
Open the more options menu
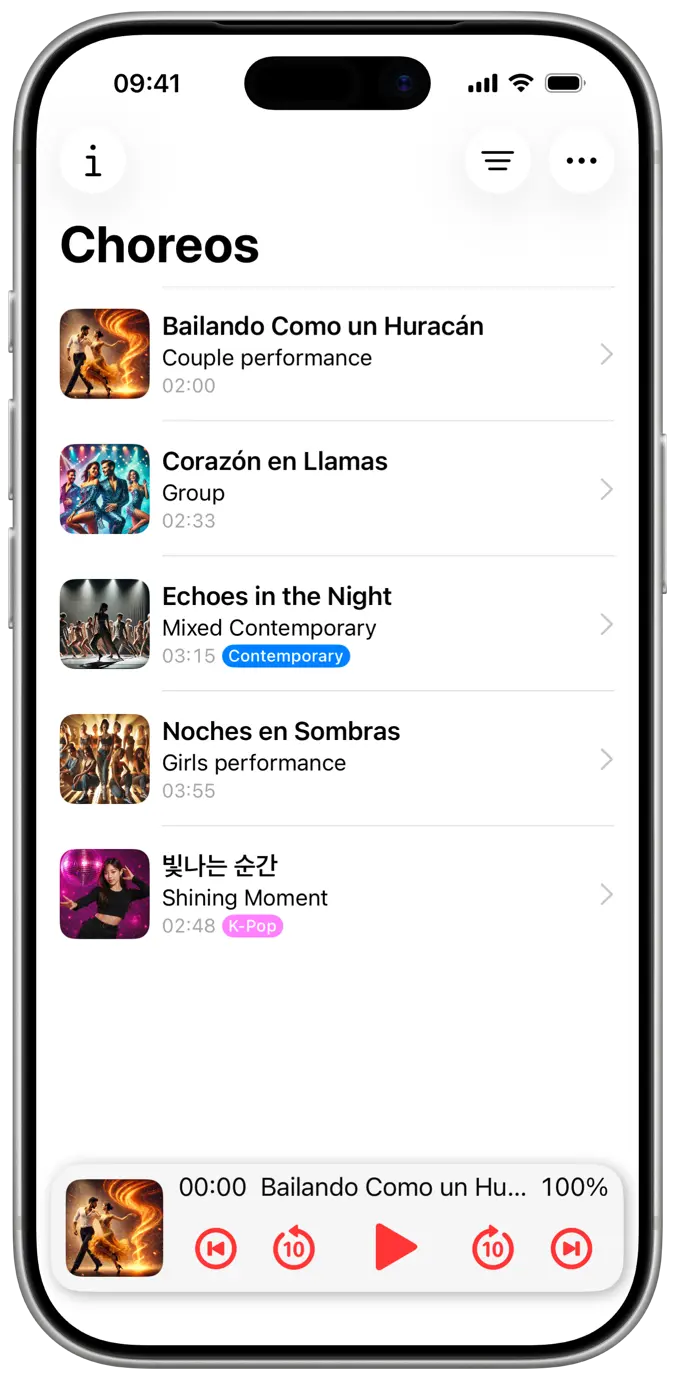pos(582,161)
